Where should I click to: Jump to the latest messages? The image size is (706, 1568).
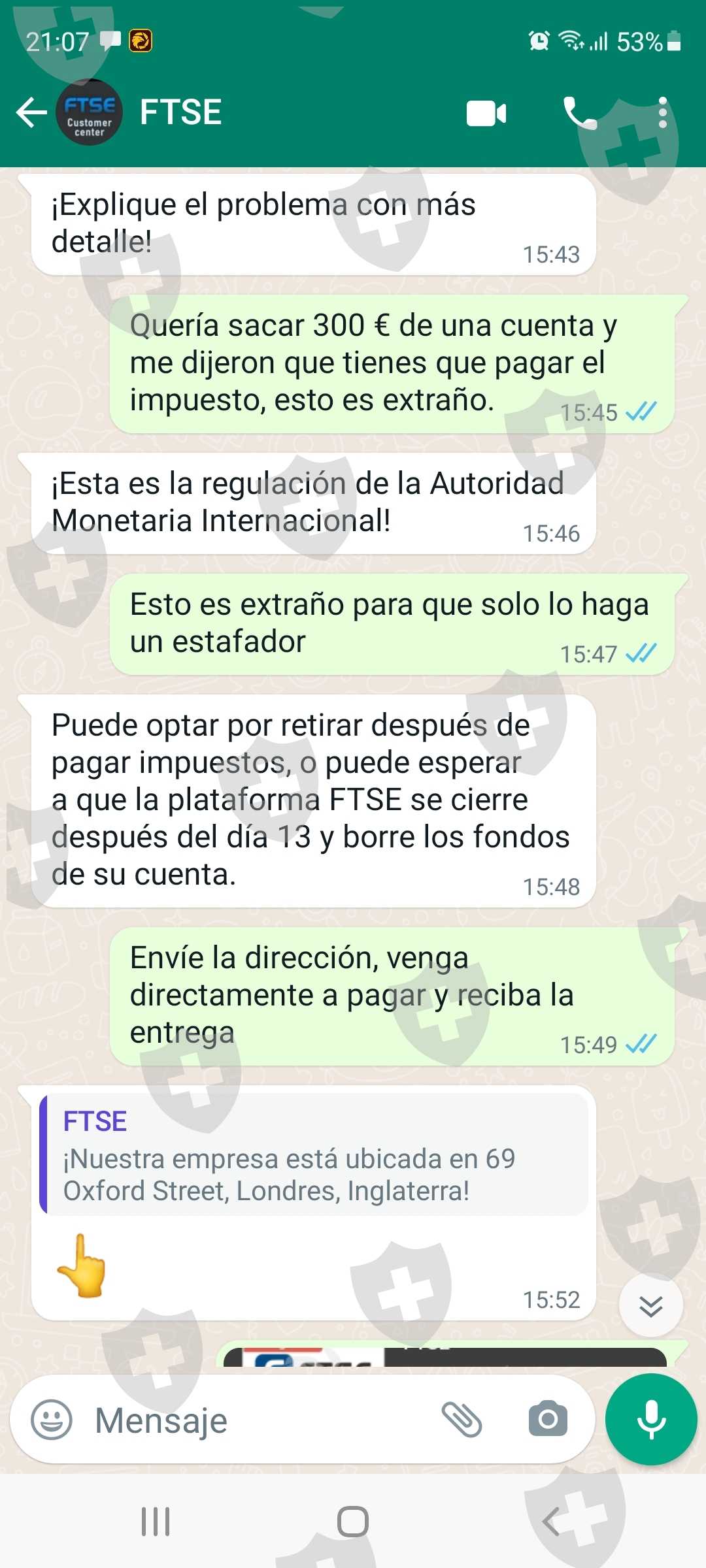(x=651, y=1306)
